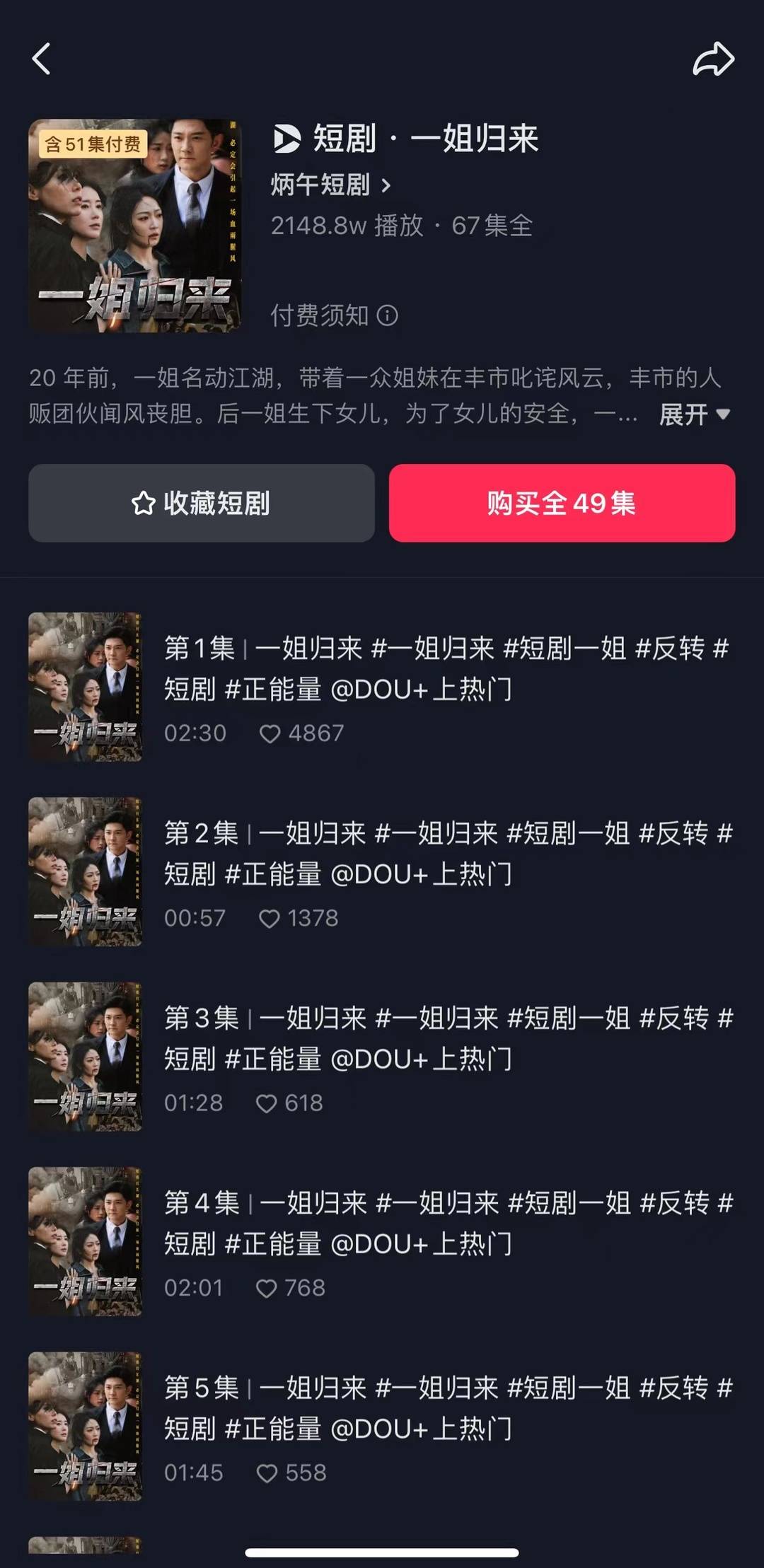The image size is (764, 1568).
Task: Watch episode 第4集
Action: (446, 1223)
